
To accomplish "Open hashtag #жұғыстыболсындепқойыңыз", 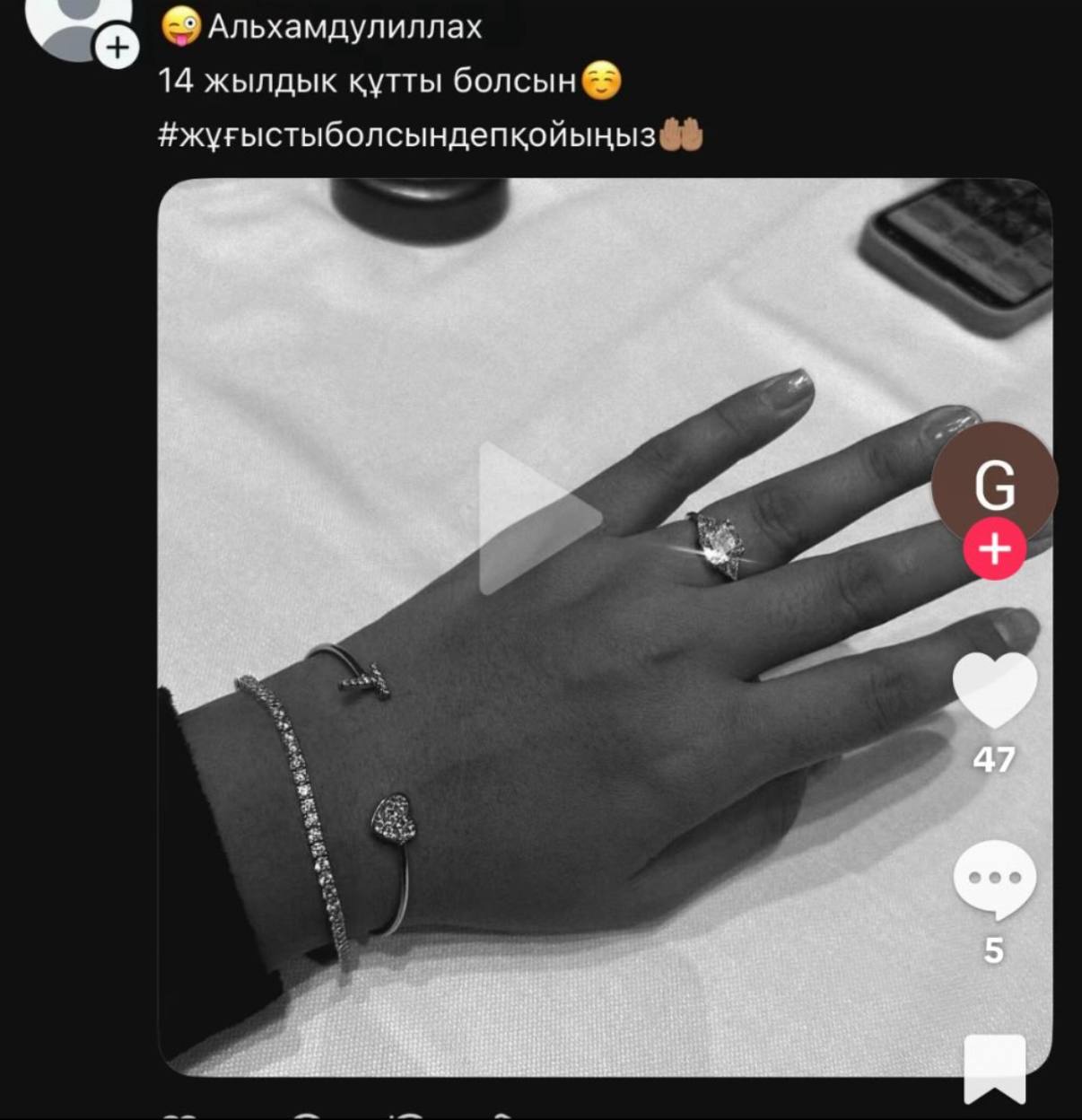I will (x=408, y=136).
